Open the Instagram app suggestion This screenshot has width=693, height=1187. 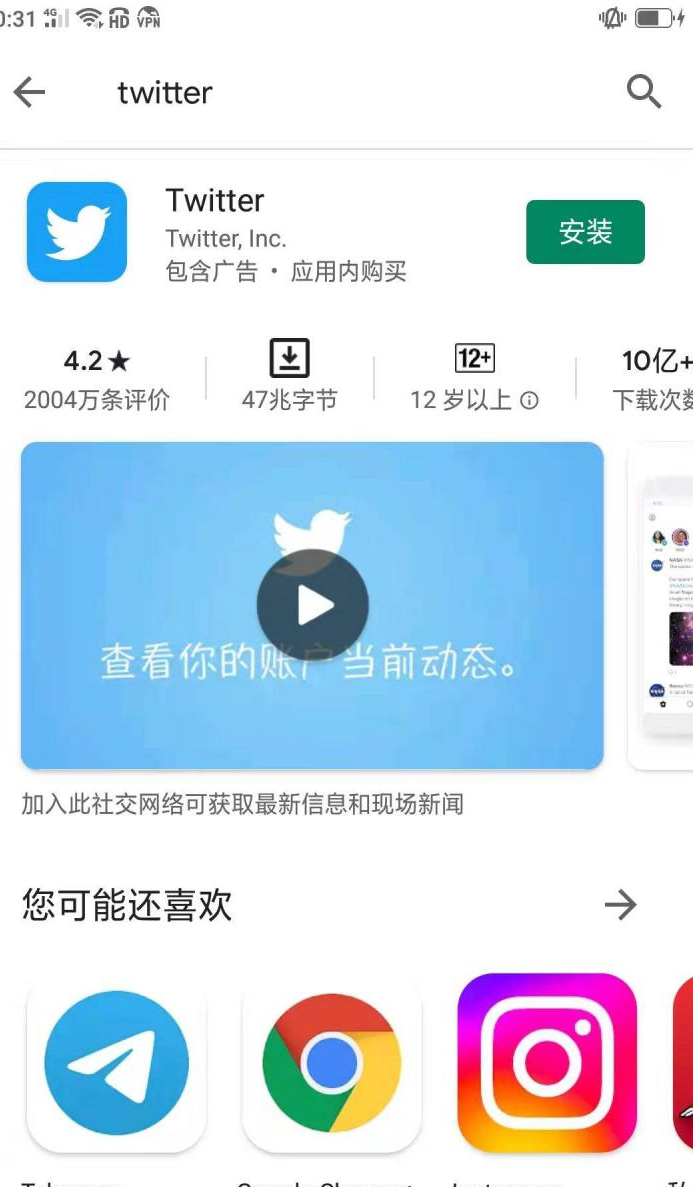pos(547,1062)
